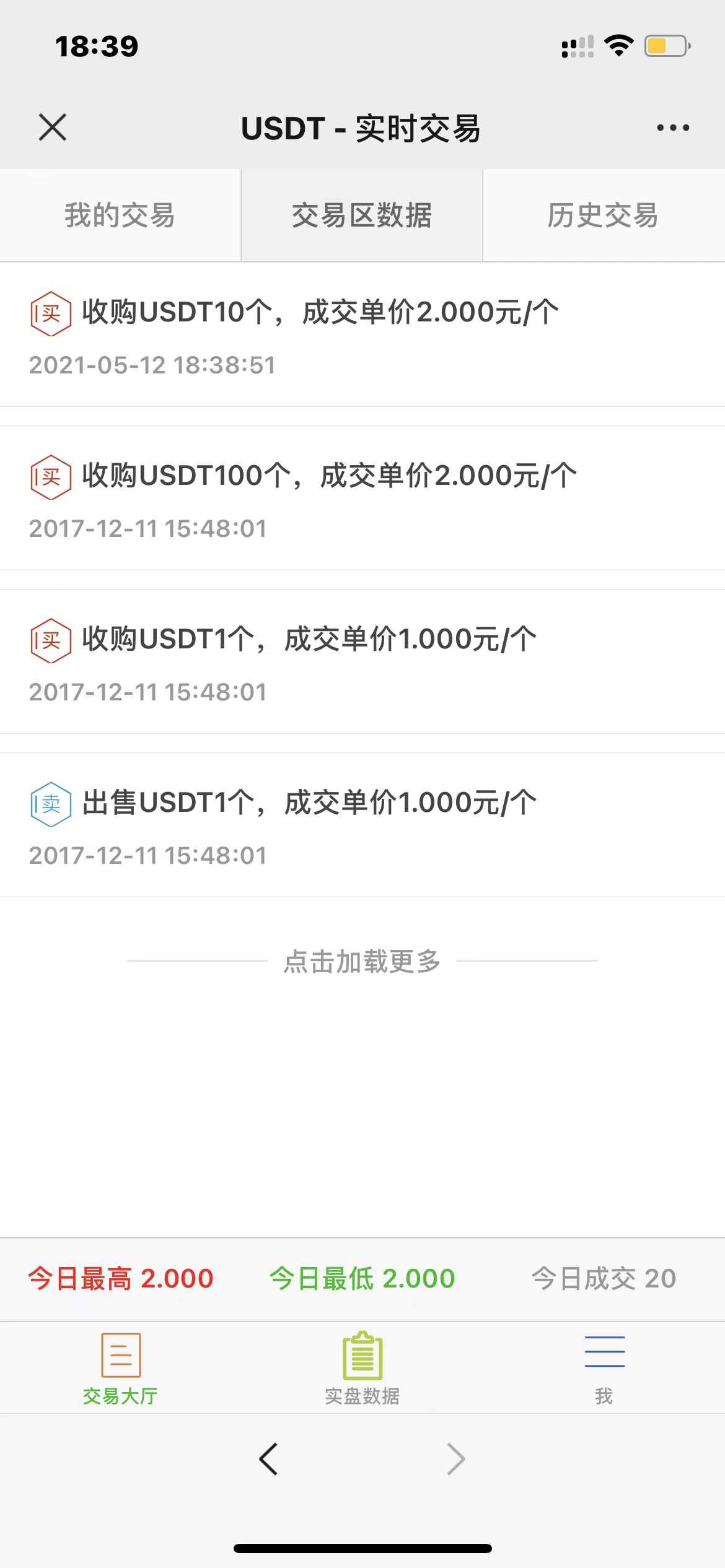Select the active 交易区数据 tab
The width and height of the screenshot is (725, 1568).
click(361, 215)
